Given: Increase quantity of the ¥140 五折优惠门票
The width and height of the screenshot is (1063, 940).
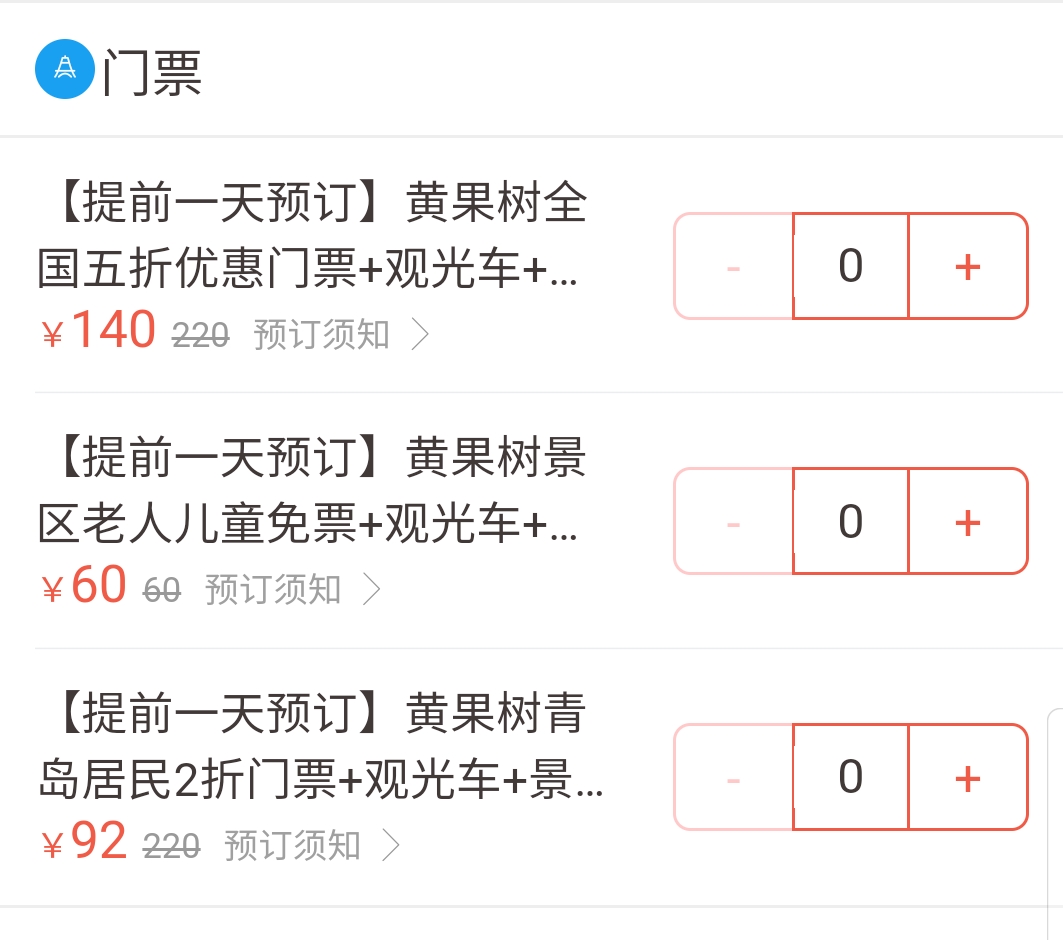Looking at the screenshot, I should click(967, 266).
